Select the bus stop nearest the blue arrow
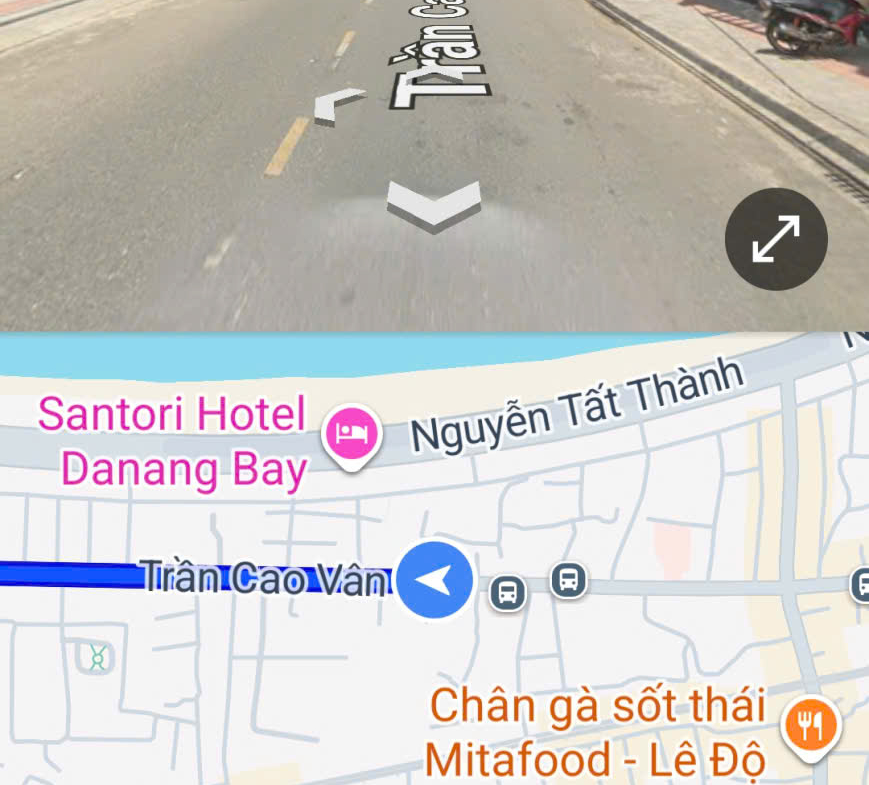The width and height of the screenshot is (869, 785). coord(507,592)
